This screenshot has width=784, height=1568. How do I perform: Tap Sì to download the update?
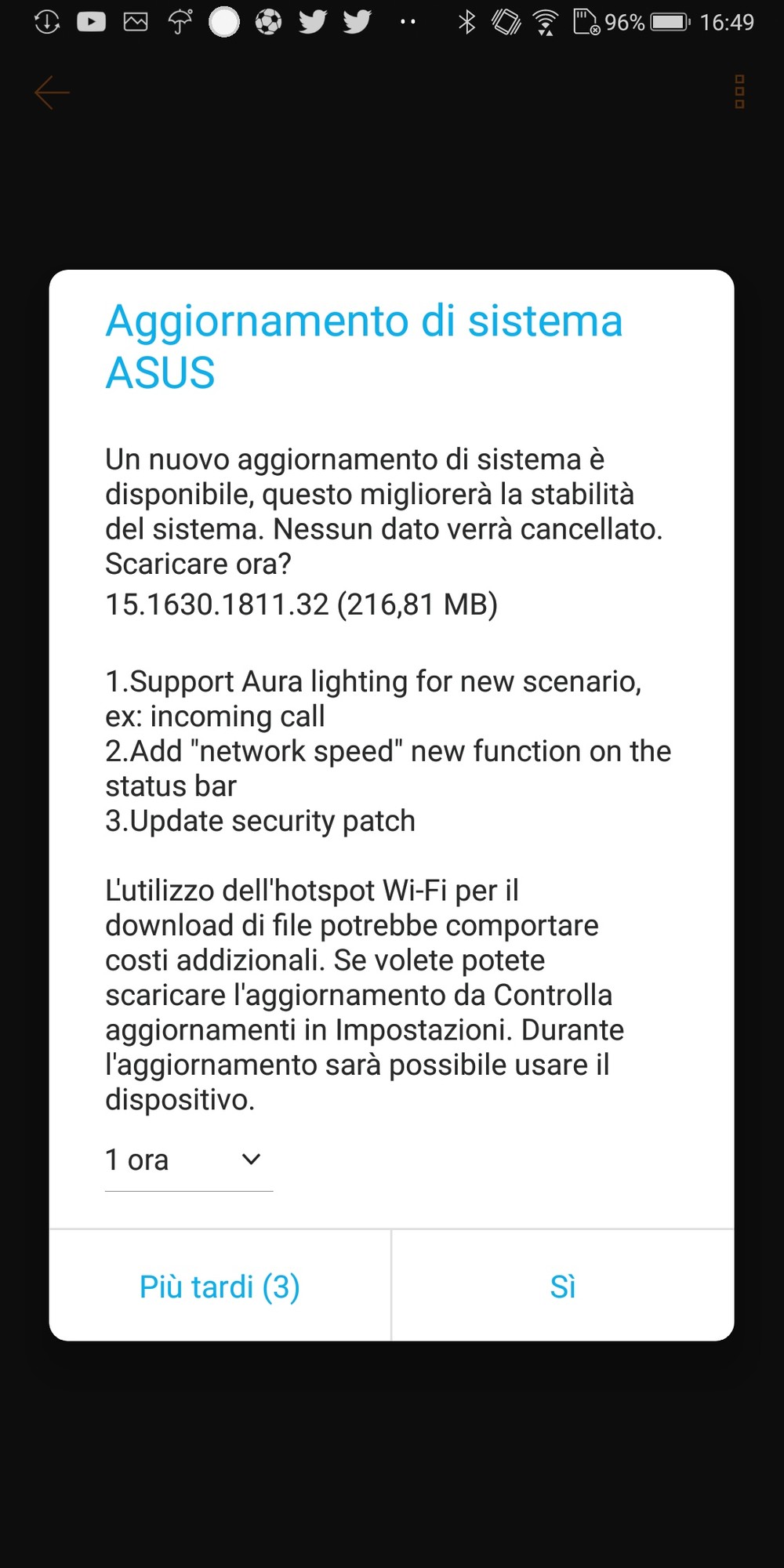(x=563, y=1287)
